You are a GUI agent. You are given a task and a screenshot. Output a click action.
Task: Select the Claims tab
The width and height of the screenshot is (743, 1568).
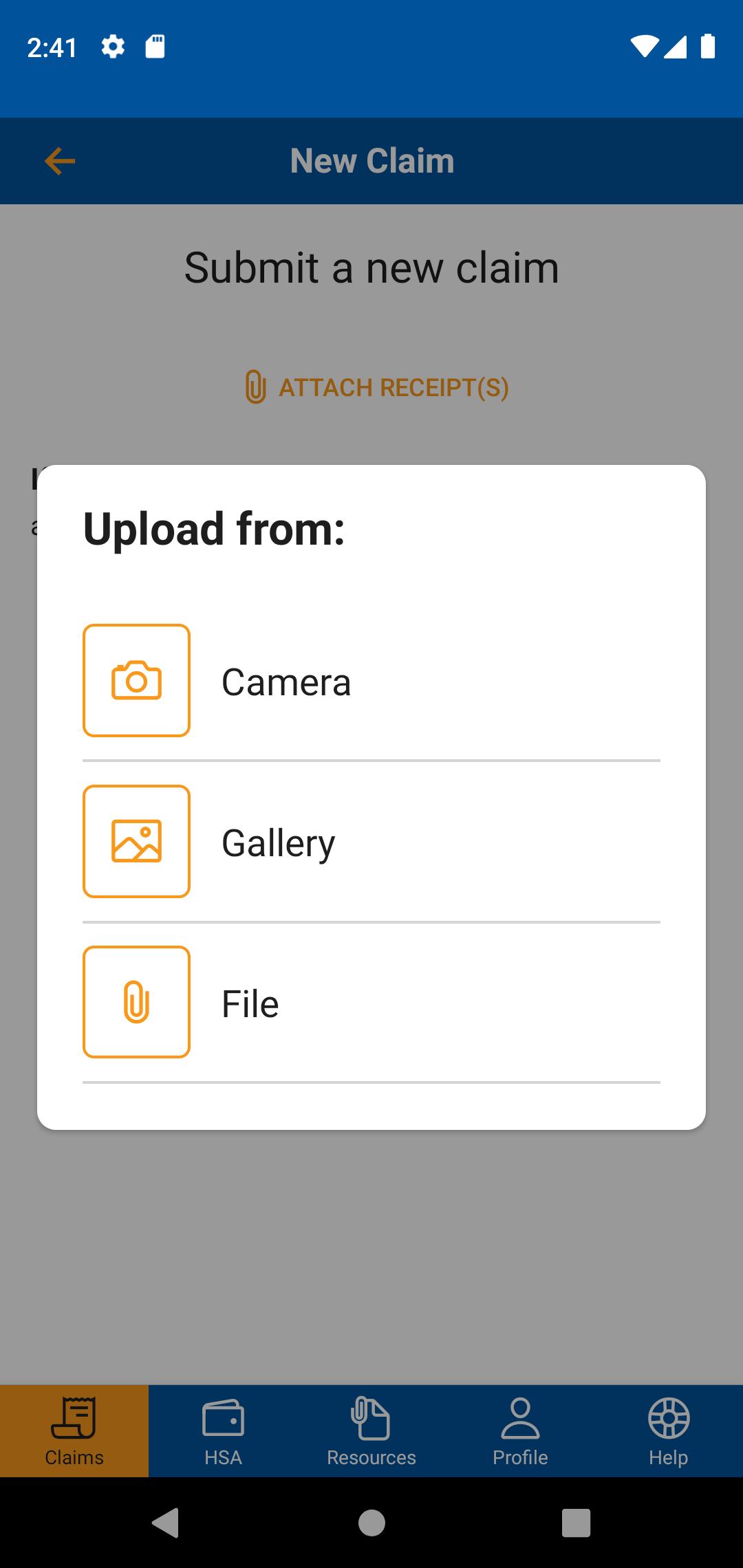[74, 1431]
